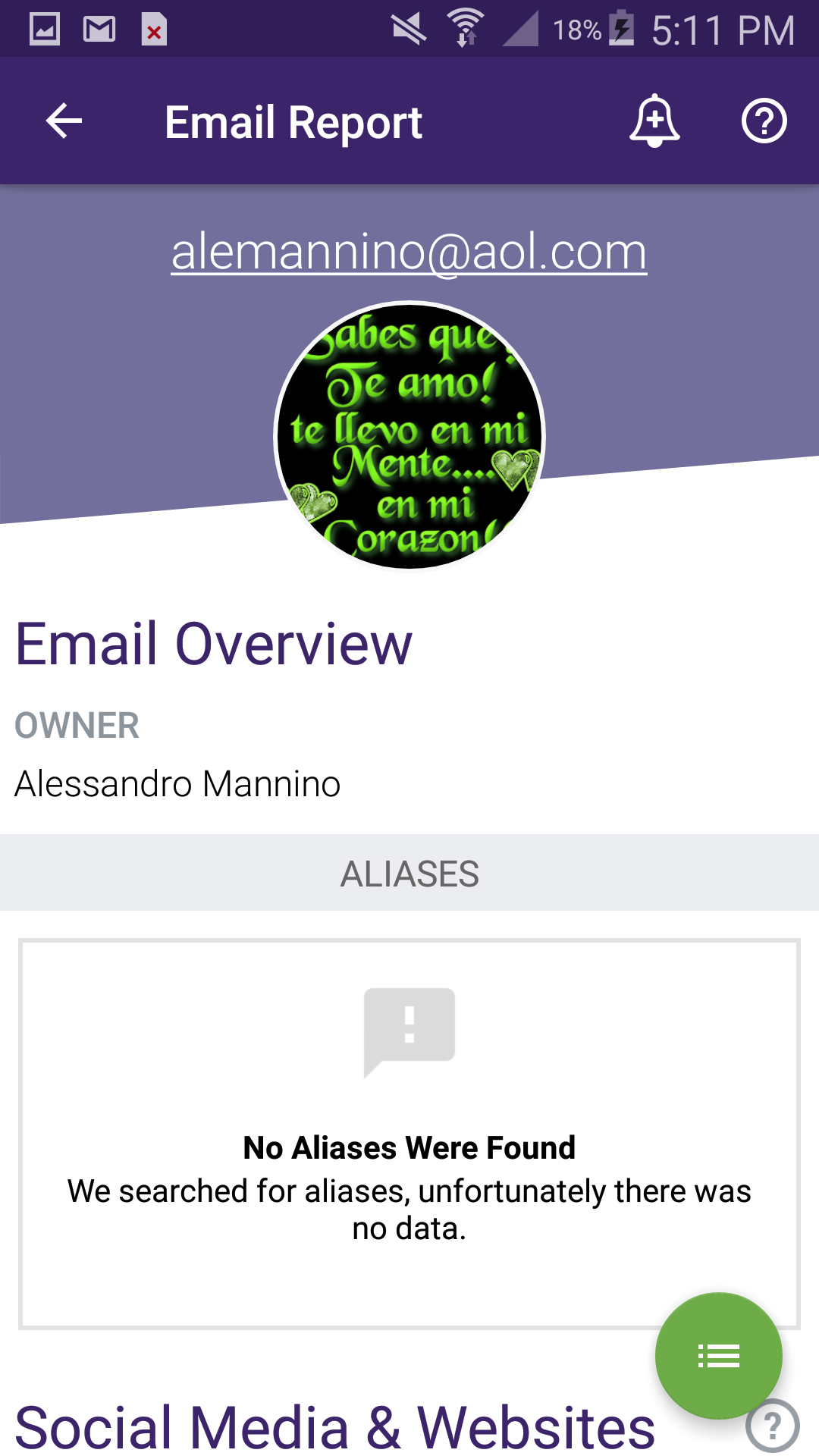Tap the help icon beside Social Media & Websites
Viewport: 819px width, 1456px height.
(772, 1426)
